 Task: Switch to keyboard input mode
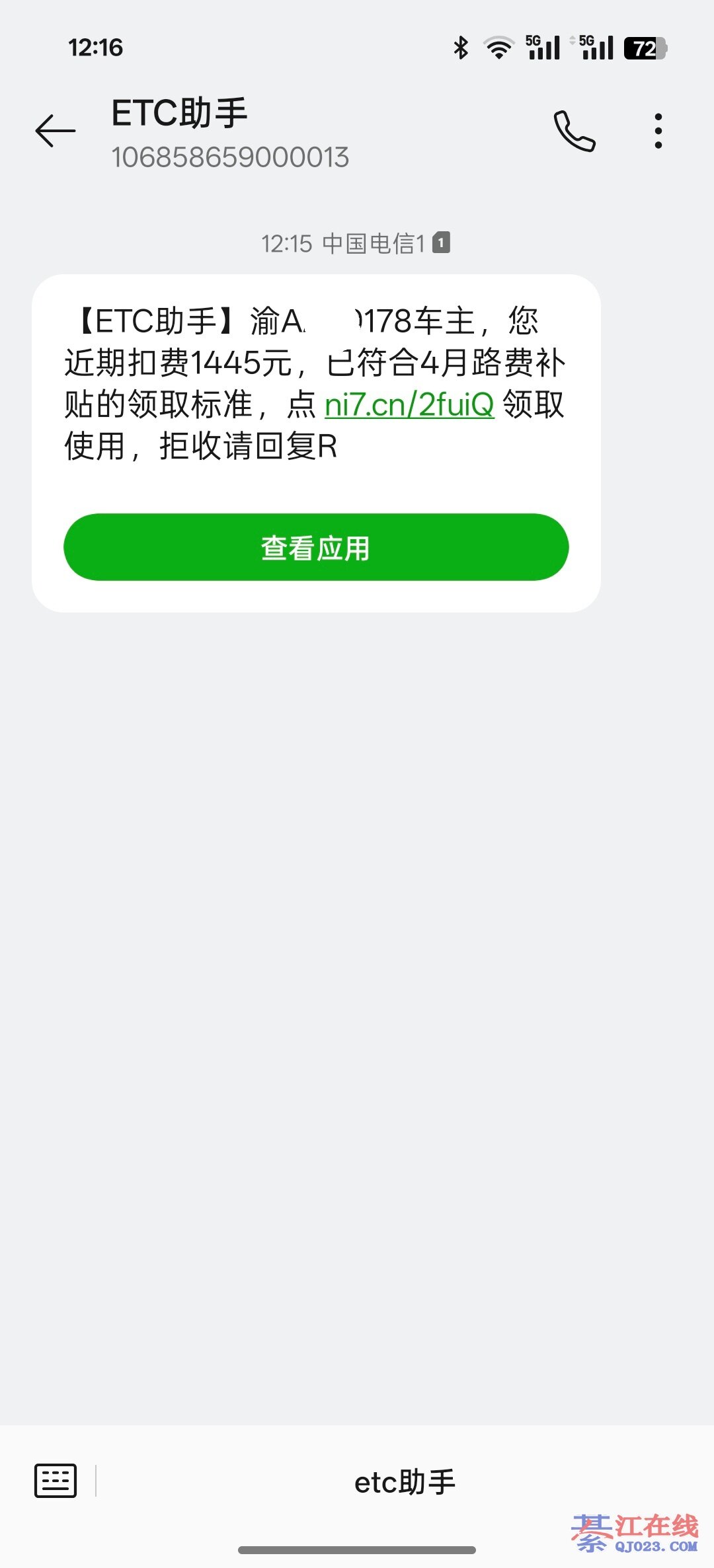[56, 1481]
